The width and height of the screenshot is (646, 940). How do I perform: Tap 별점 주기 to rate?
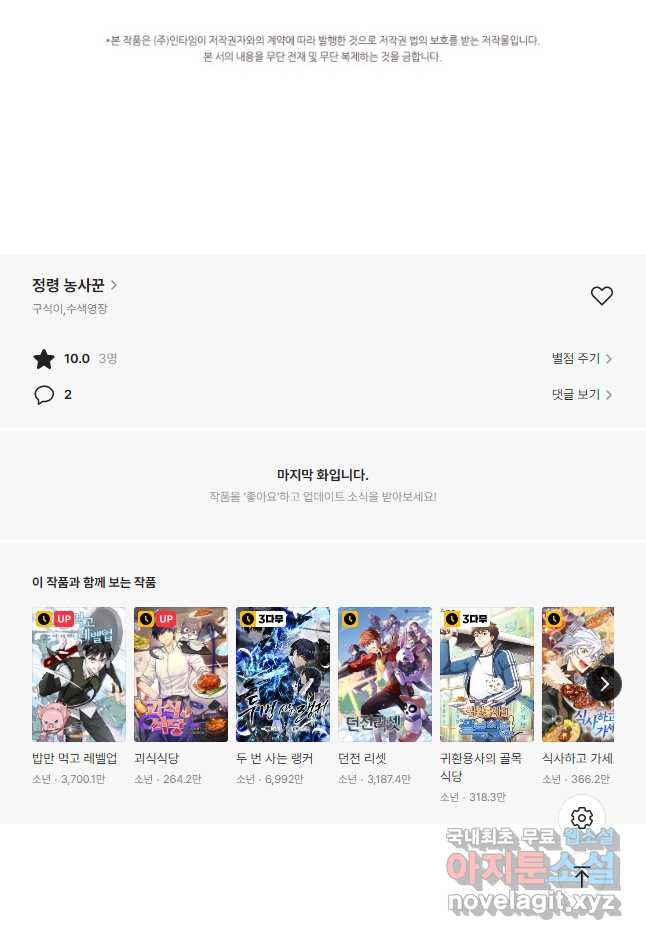(581, 358)
